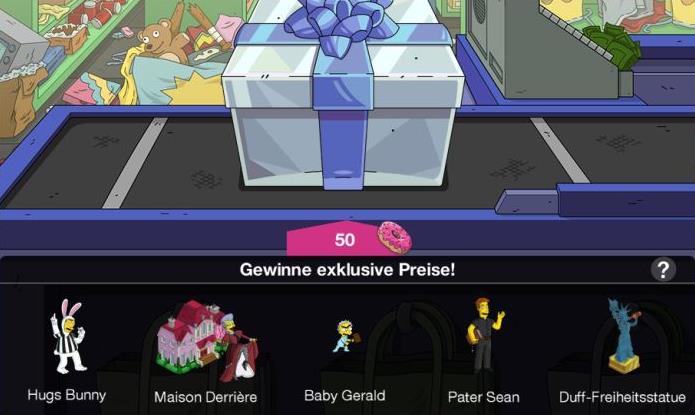Show the Pater Sean prize
The height and width of the screenshot is (415, 695).
coord(484,338)
